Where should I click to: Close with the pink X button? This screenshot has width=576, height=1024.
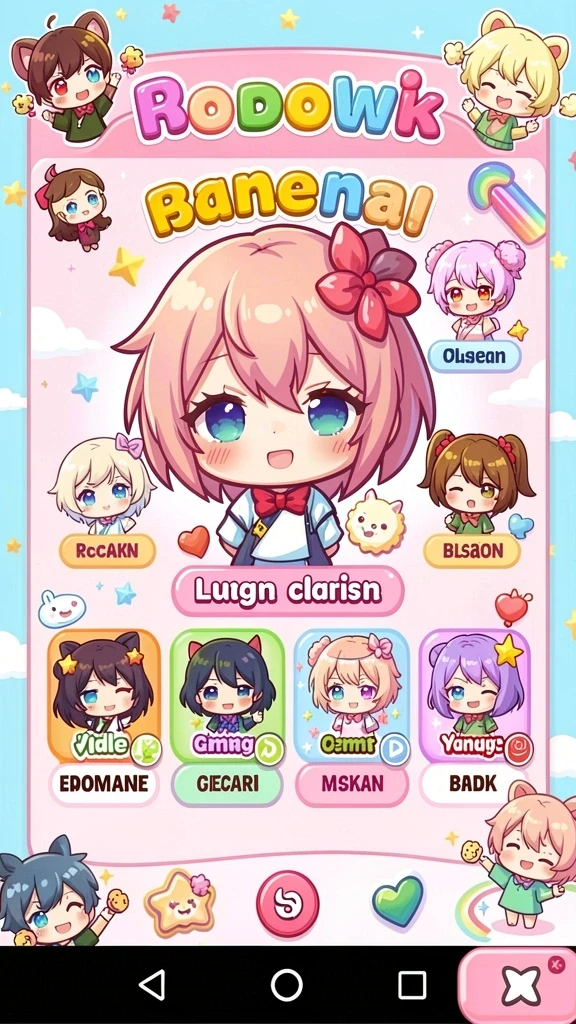click(x=518, y=985)
